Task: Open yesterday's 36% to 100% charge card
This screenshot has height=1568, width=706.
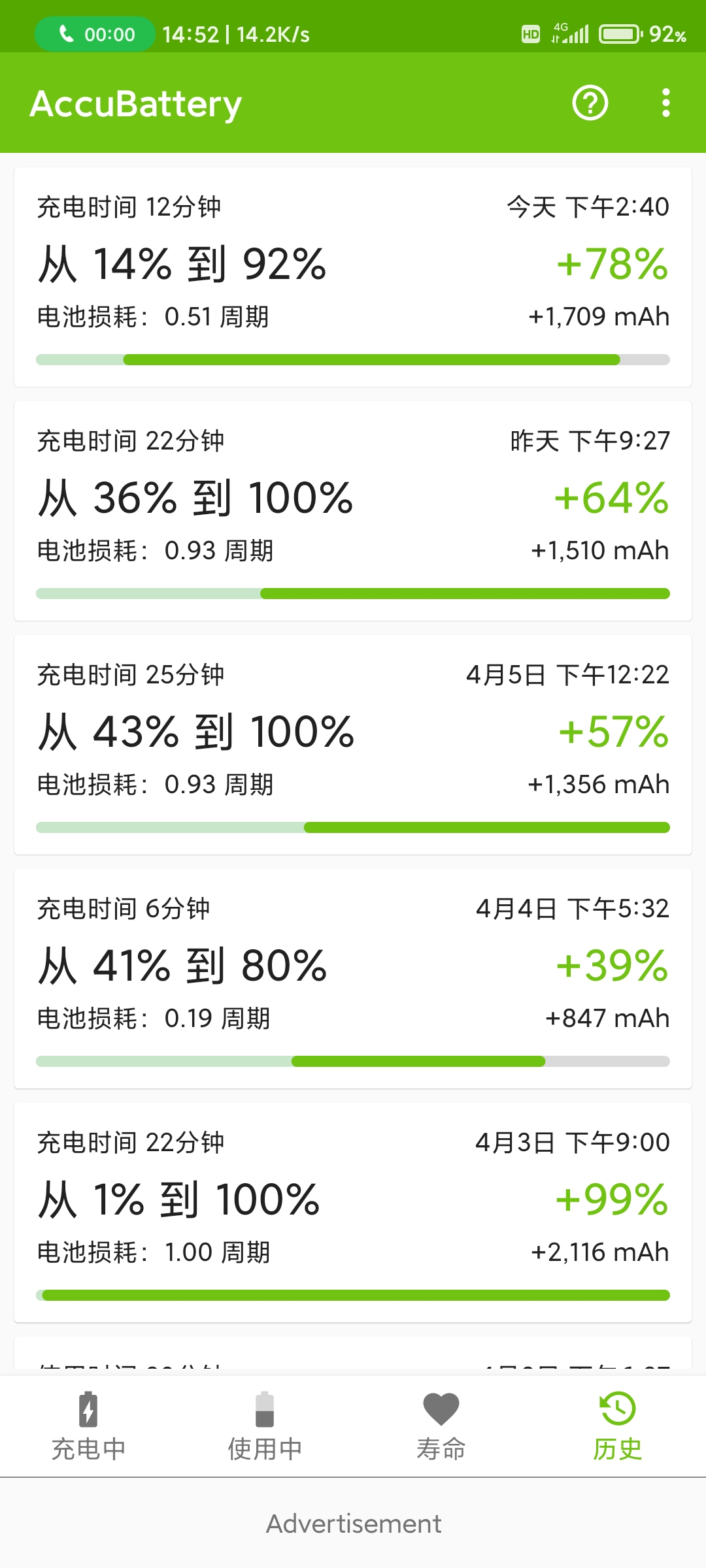Action: click(x=353, y=511)
